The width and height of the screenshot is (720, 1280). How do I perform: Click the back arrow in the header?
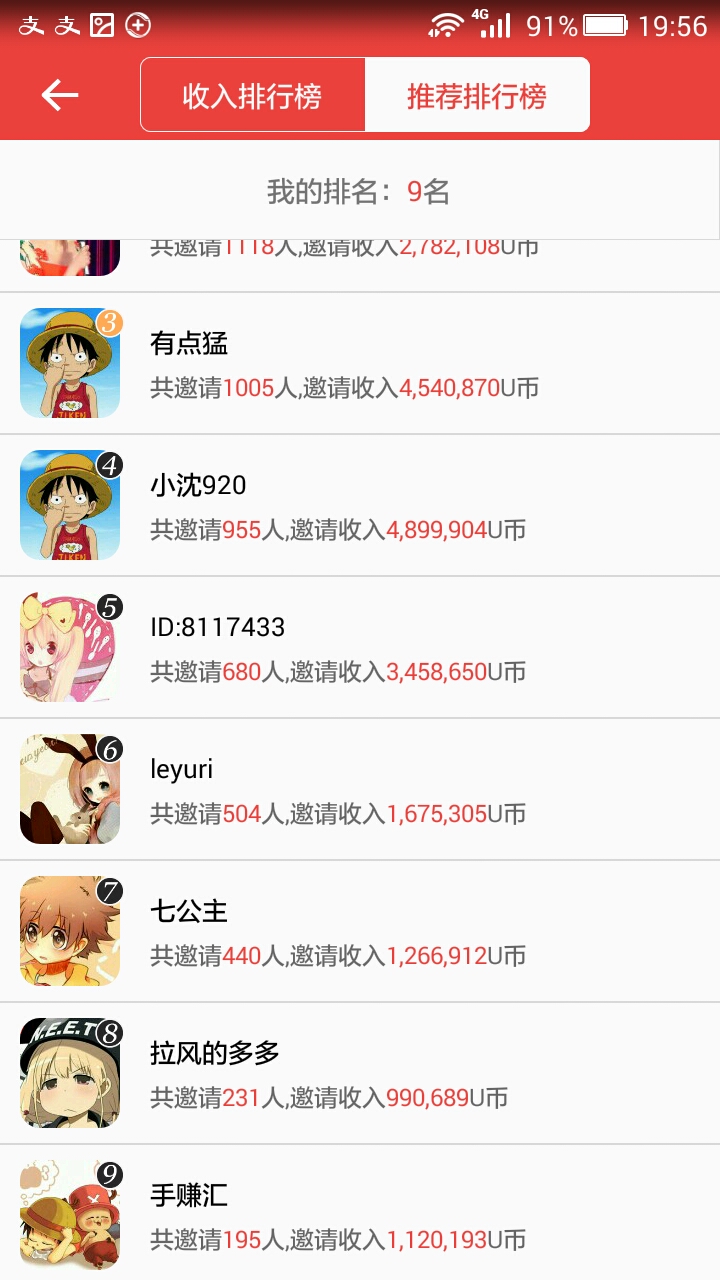[57, 94]
